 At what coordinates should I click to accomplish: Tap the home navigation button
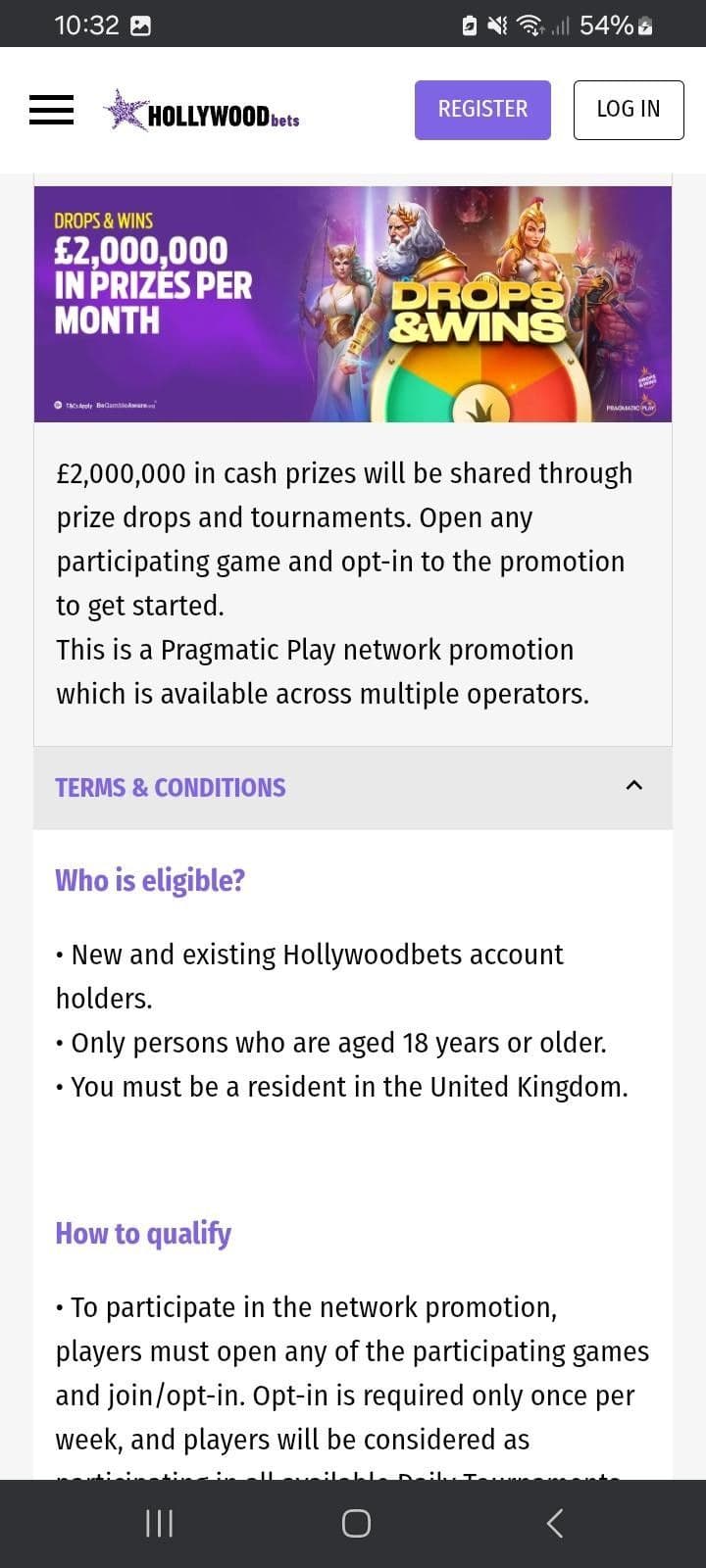(355, 1522)
